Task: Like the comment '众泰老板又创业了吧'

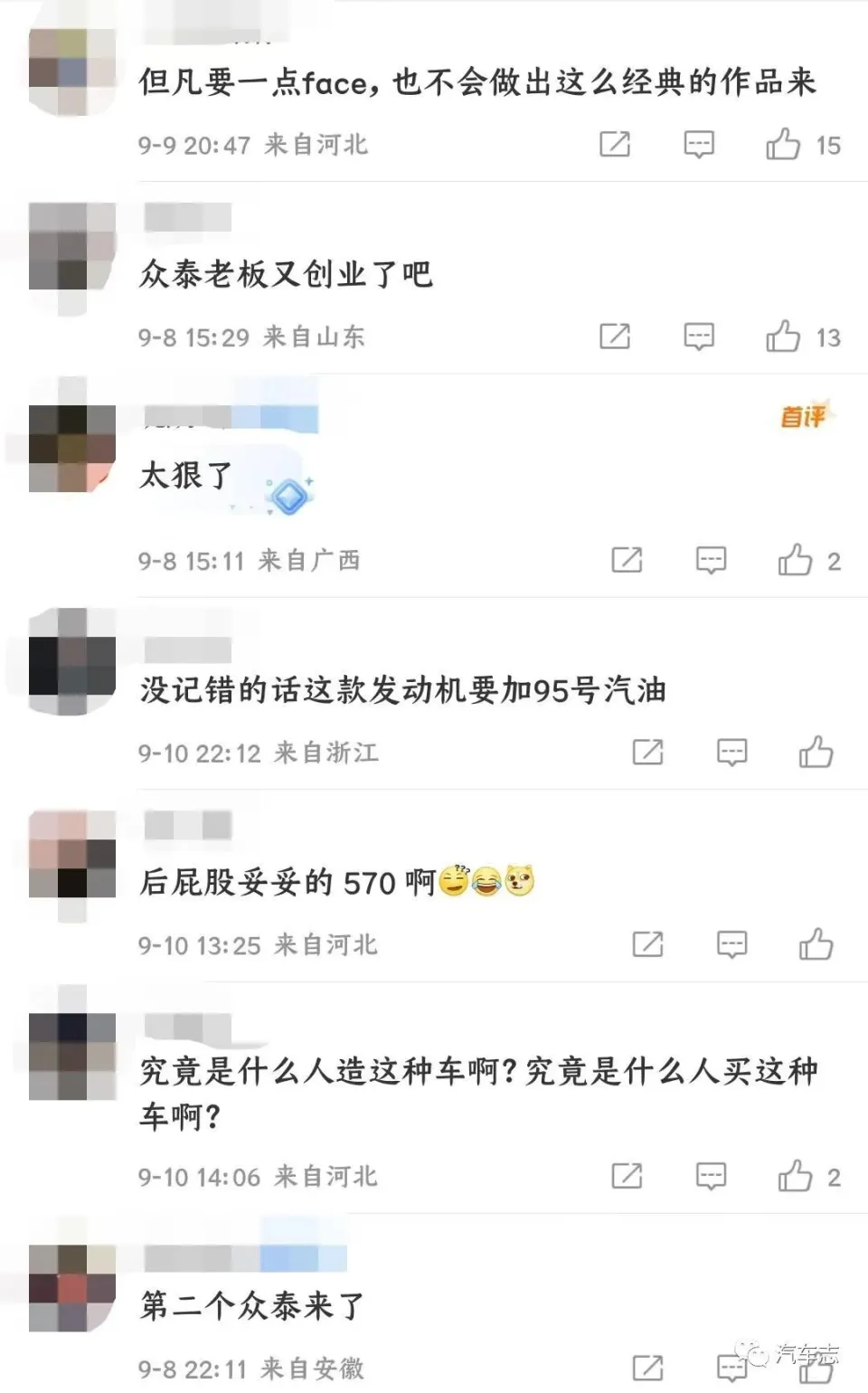Action: (x=783, y=336)
